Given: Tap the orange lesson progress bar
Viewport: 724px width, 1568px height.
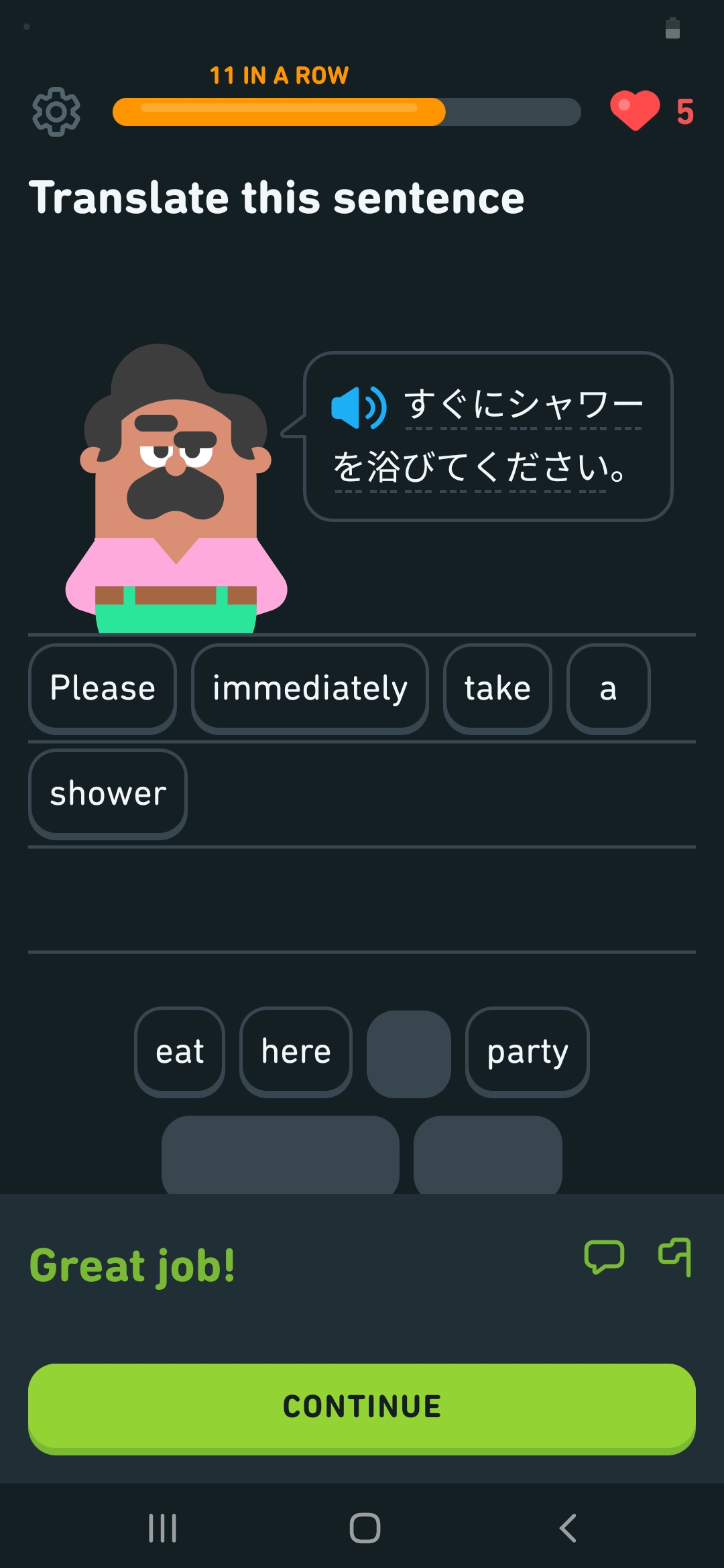Looking at the screenshot, I should coord(279,113).
